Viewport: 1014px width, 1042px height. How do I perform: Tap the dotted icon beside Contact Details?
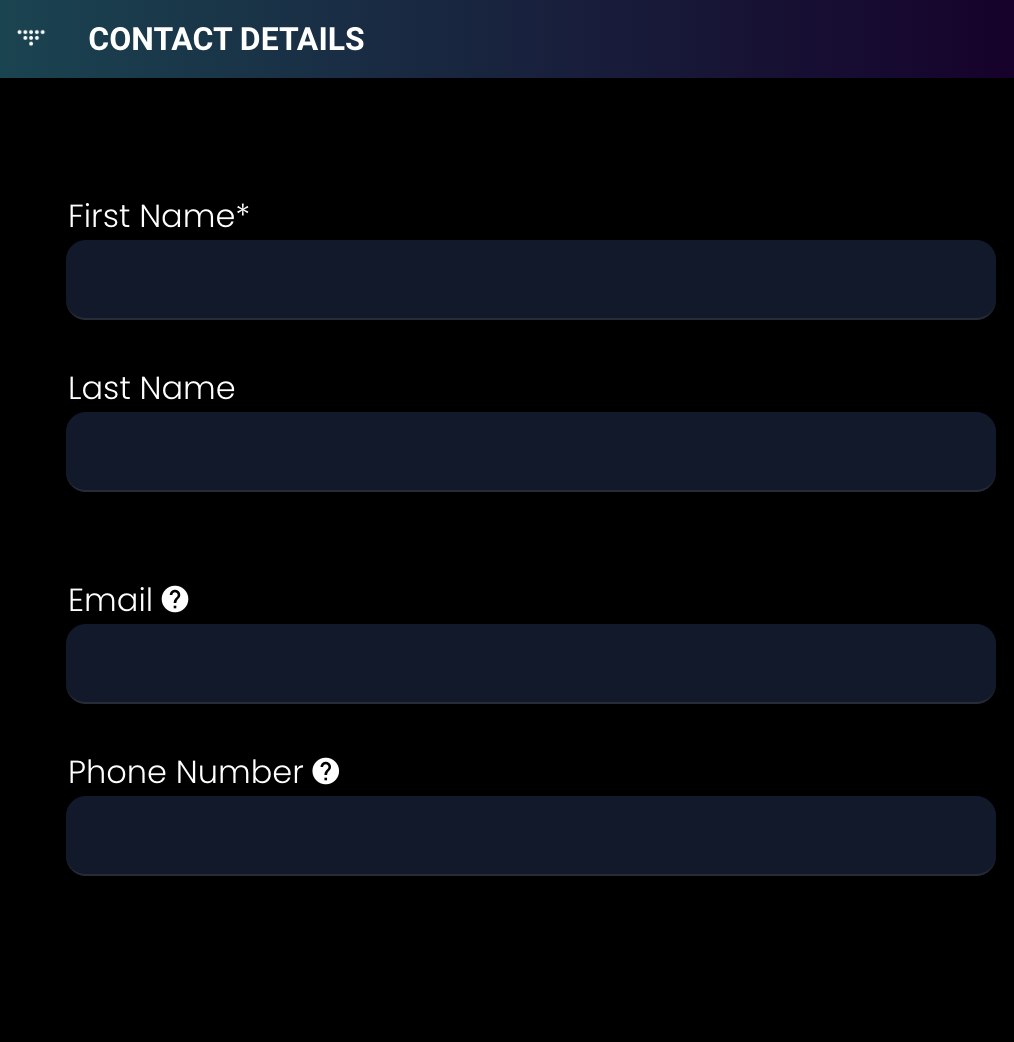(31, 38)
